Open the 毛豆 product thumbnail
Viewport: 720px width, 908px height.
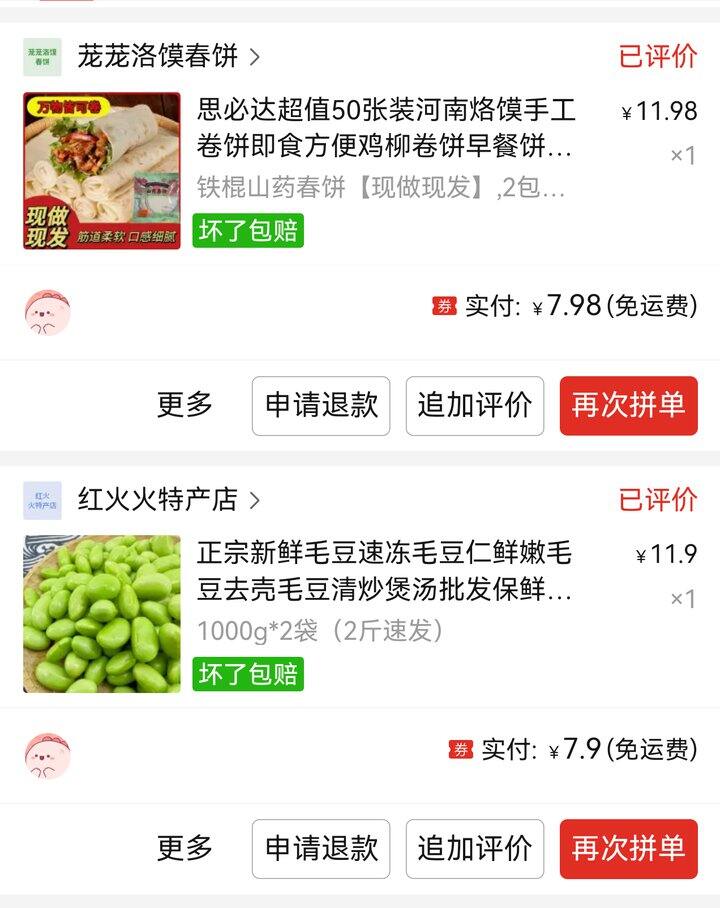coord(102,614)
